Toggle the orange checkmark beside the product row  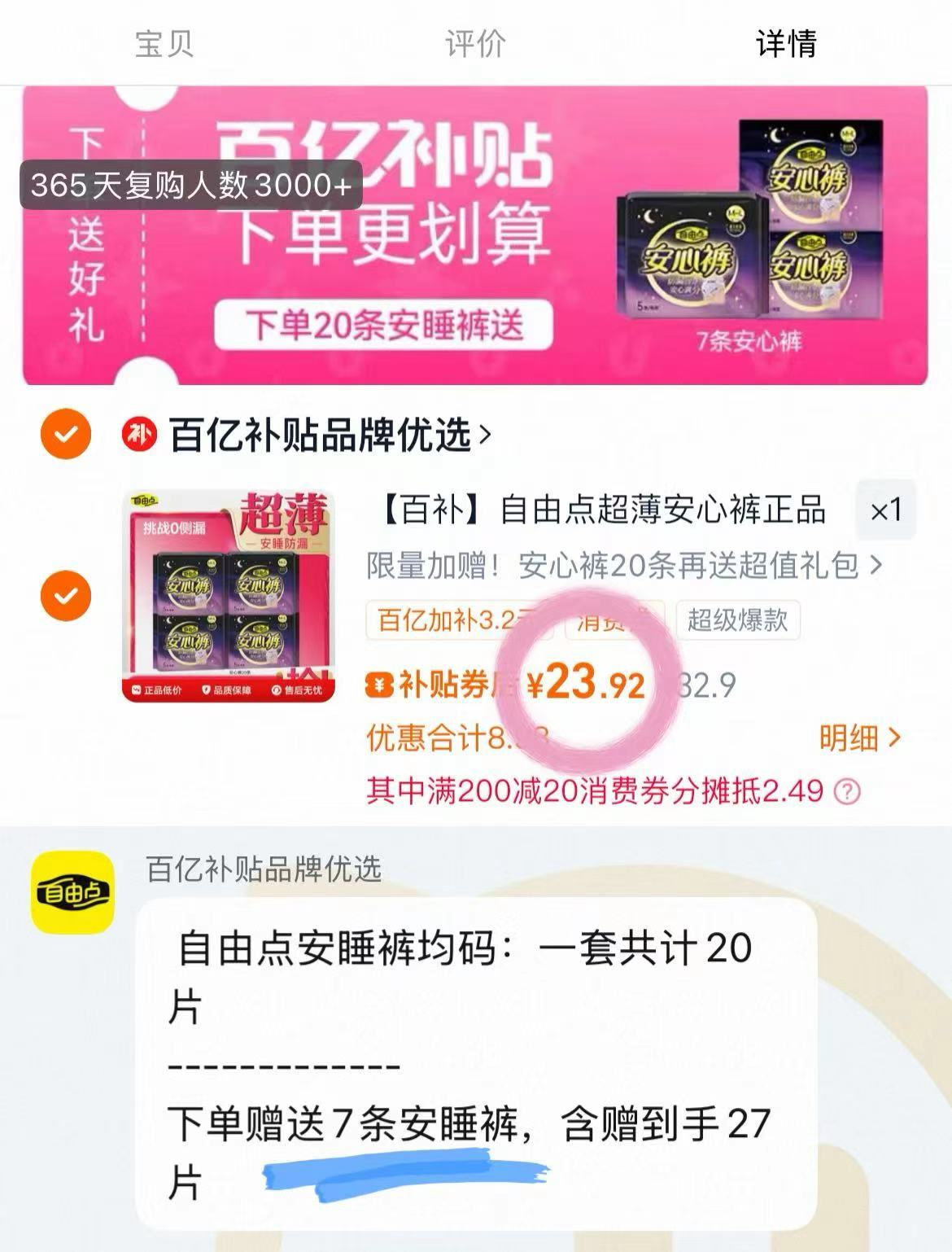tap(65, 595)
